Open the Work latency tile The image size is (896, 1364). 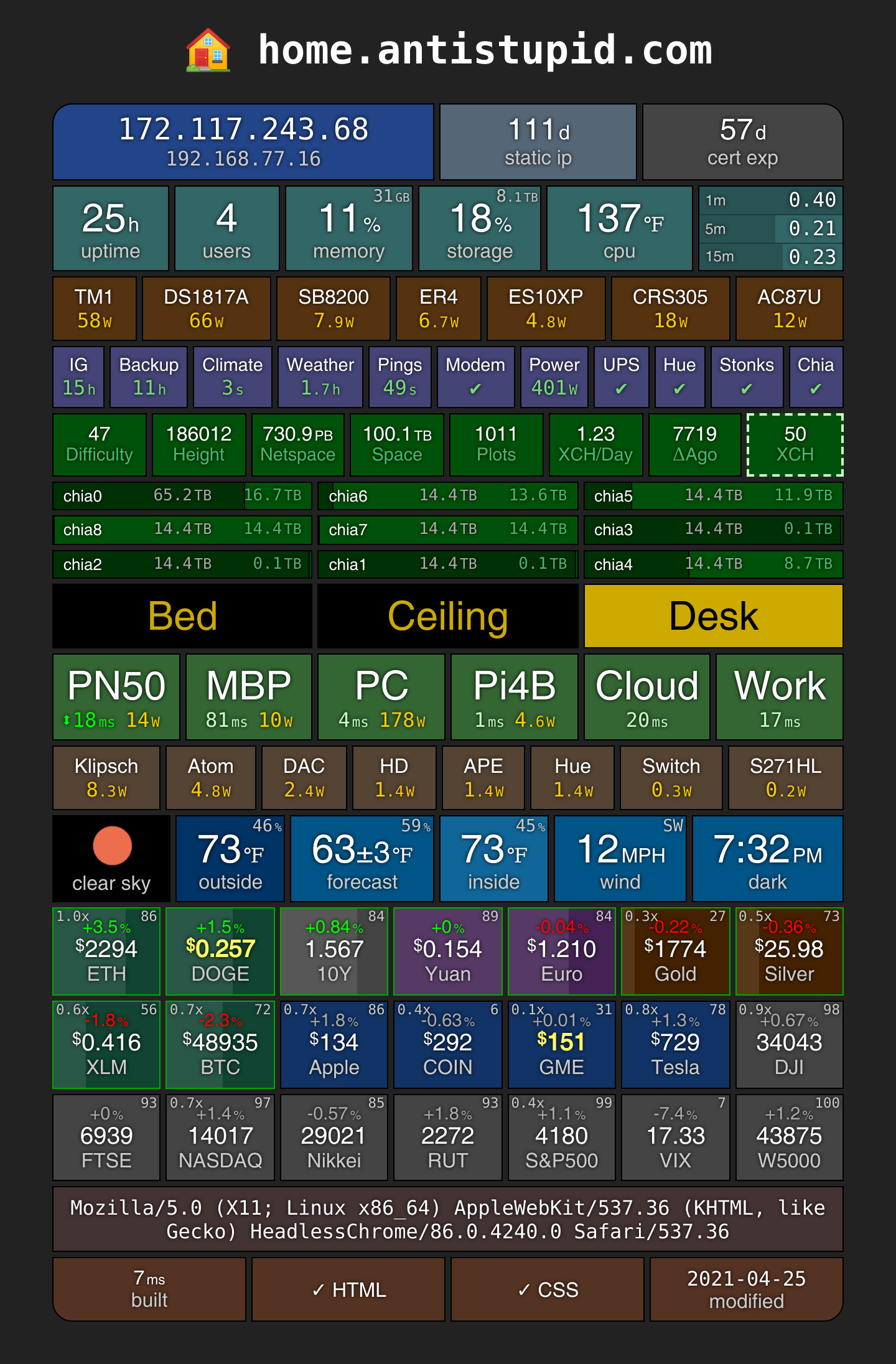click(x=780, y=697)
